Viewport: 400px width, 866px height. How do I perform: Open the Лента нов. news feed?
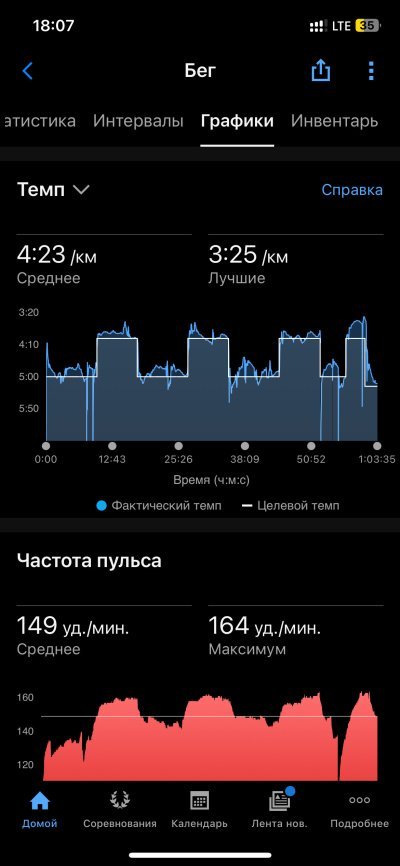tap(280, 809)
